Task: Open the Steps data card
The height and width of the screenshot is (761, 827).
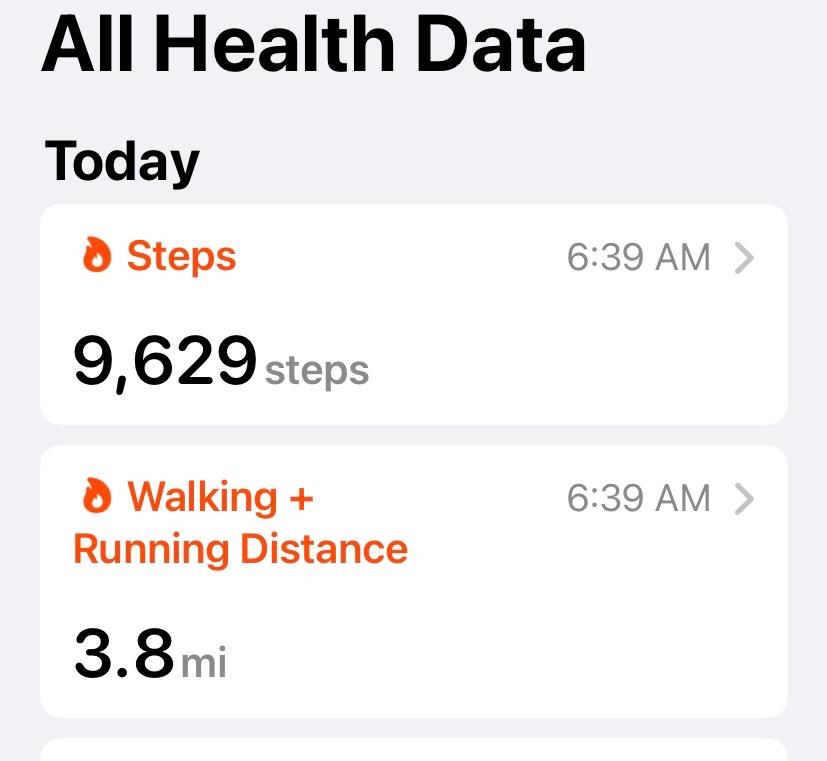Action: point(413,314)
